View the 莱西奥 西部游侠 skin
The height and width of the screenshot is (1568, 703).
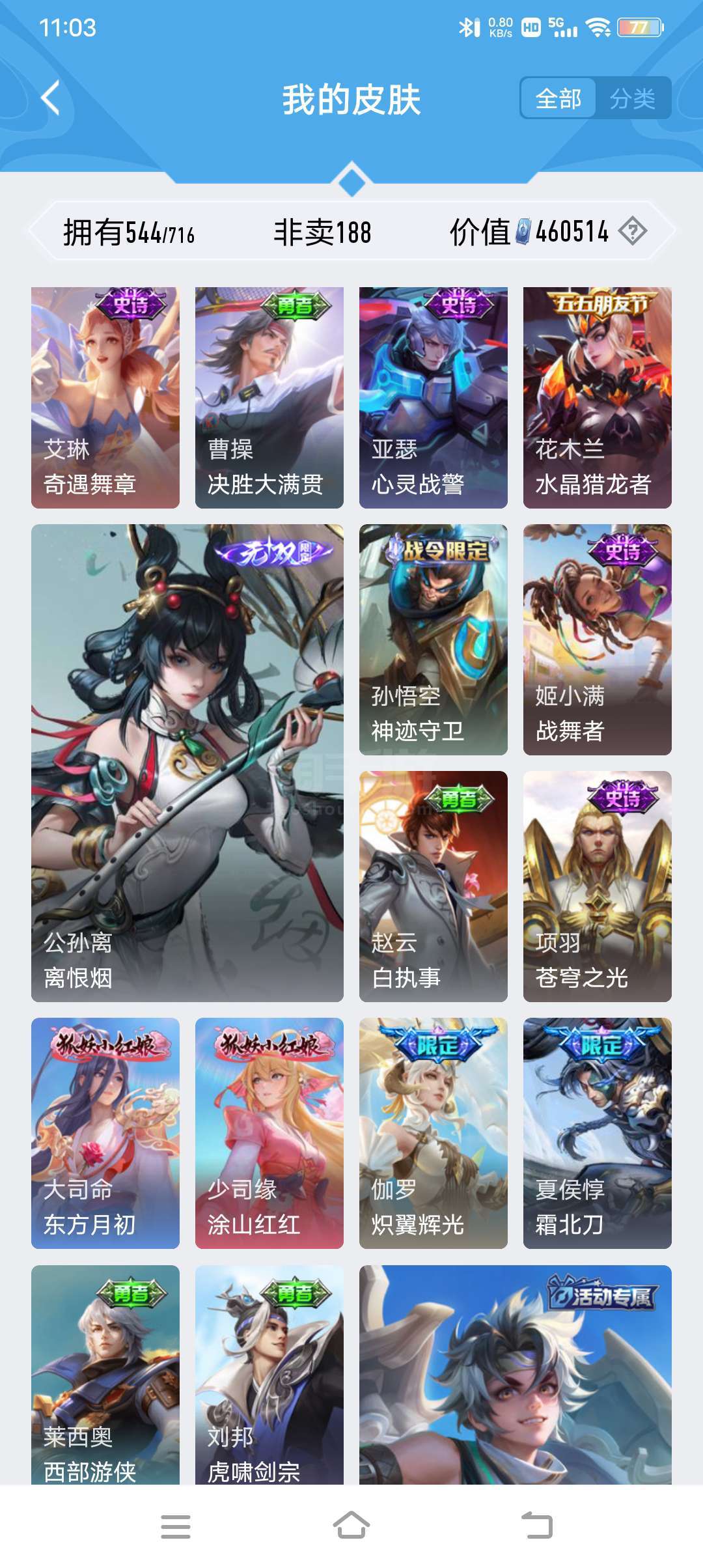pos(105,1375)
